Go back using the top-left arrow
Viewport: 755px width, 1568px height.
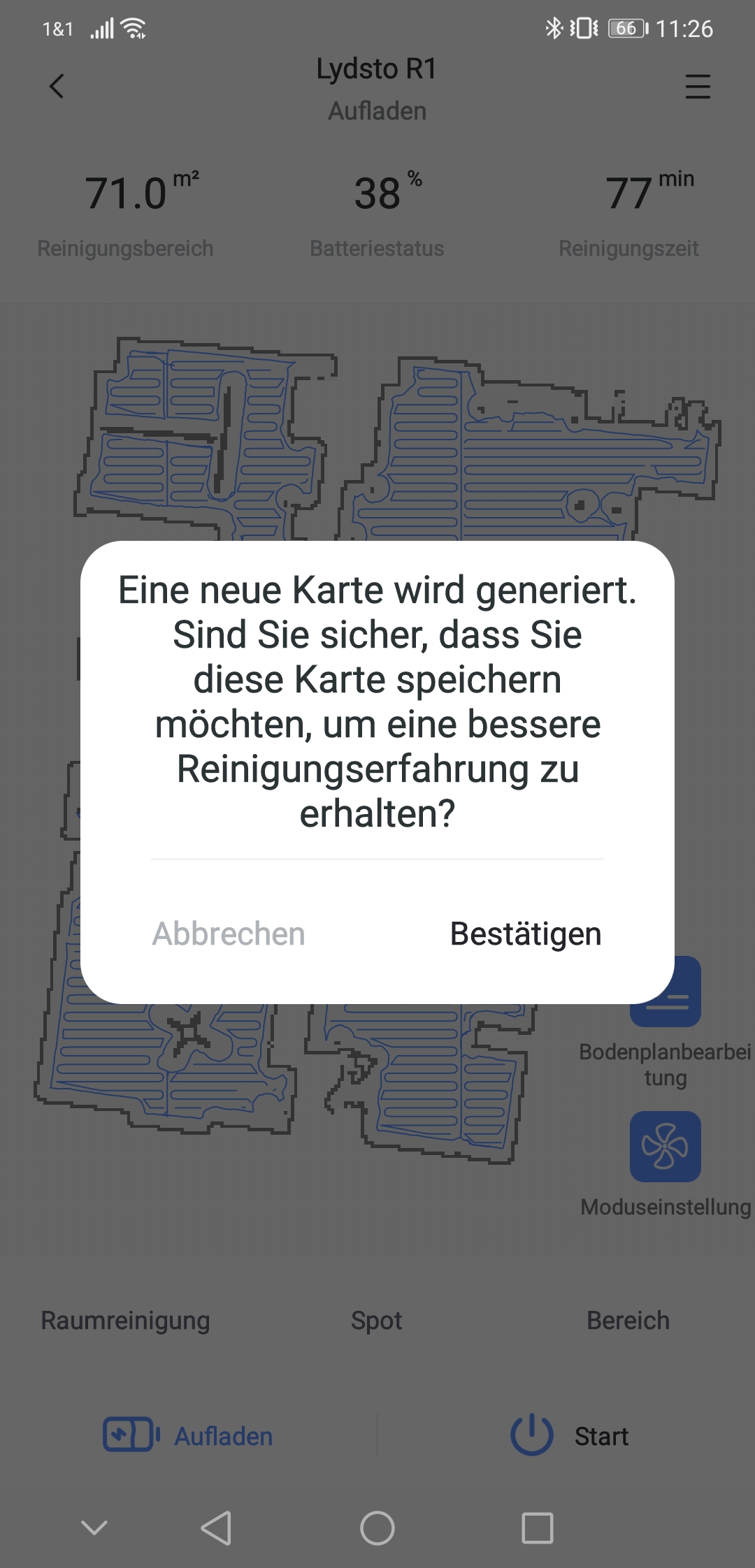coord(57,87)
